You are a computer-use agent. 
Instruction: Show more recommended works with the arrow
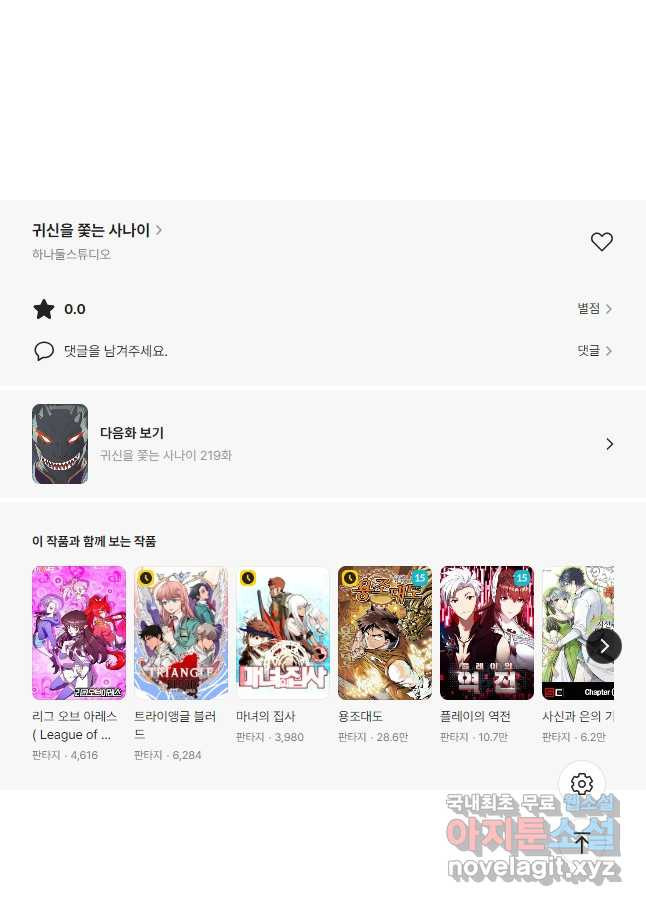(x=604, y=646)
